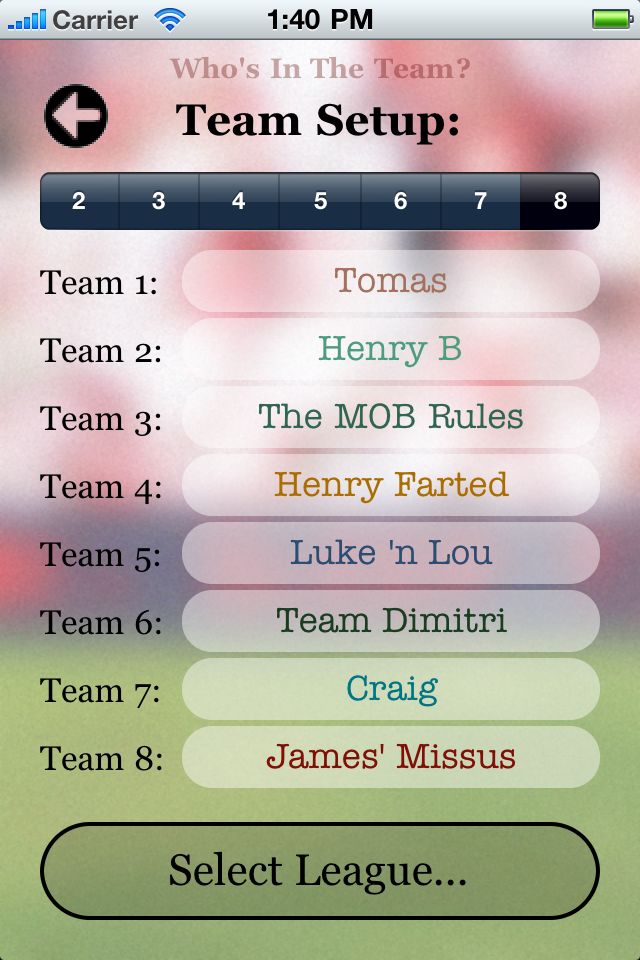Select 8 teams in the segmented control

560,201
